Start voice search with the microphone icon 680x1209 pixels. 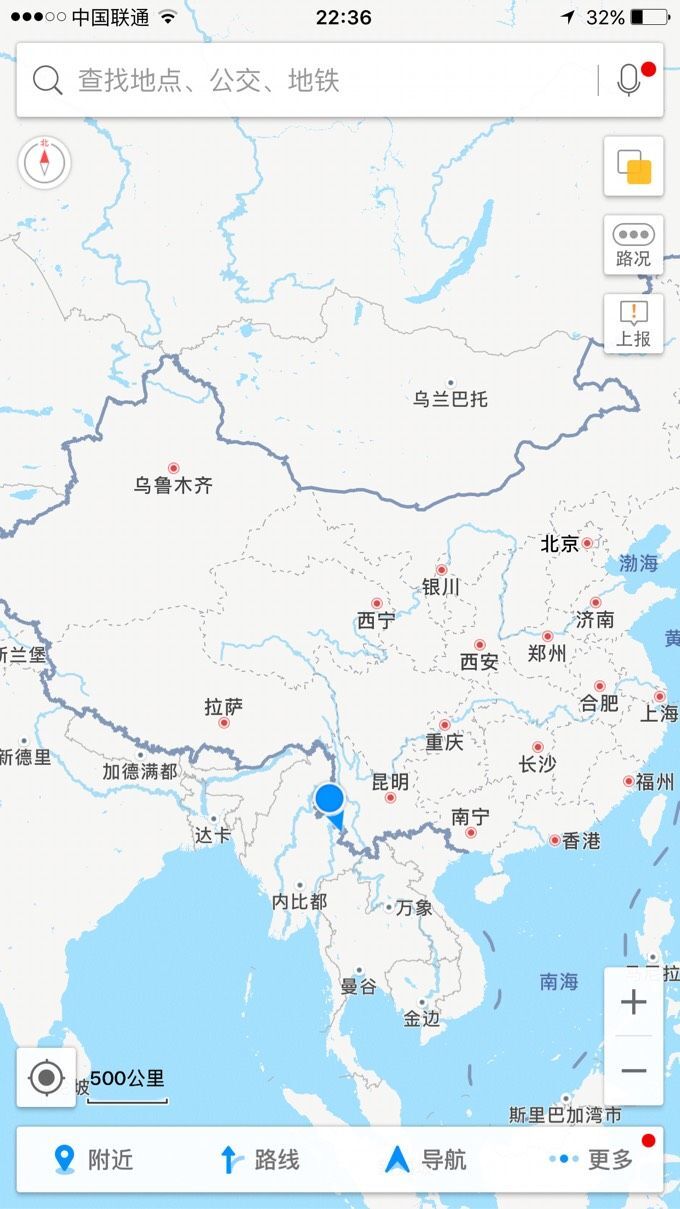[x=629, y=80]
